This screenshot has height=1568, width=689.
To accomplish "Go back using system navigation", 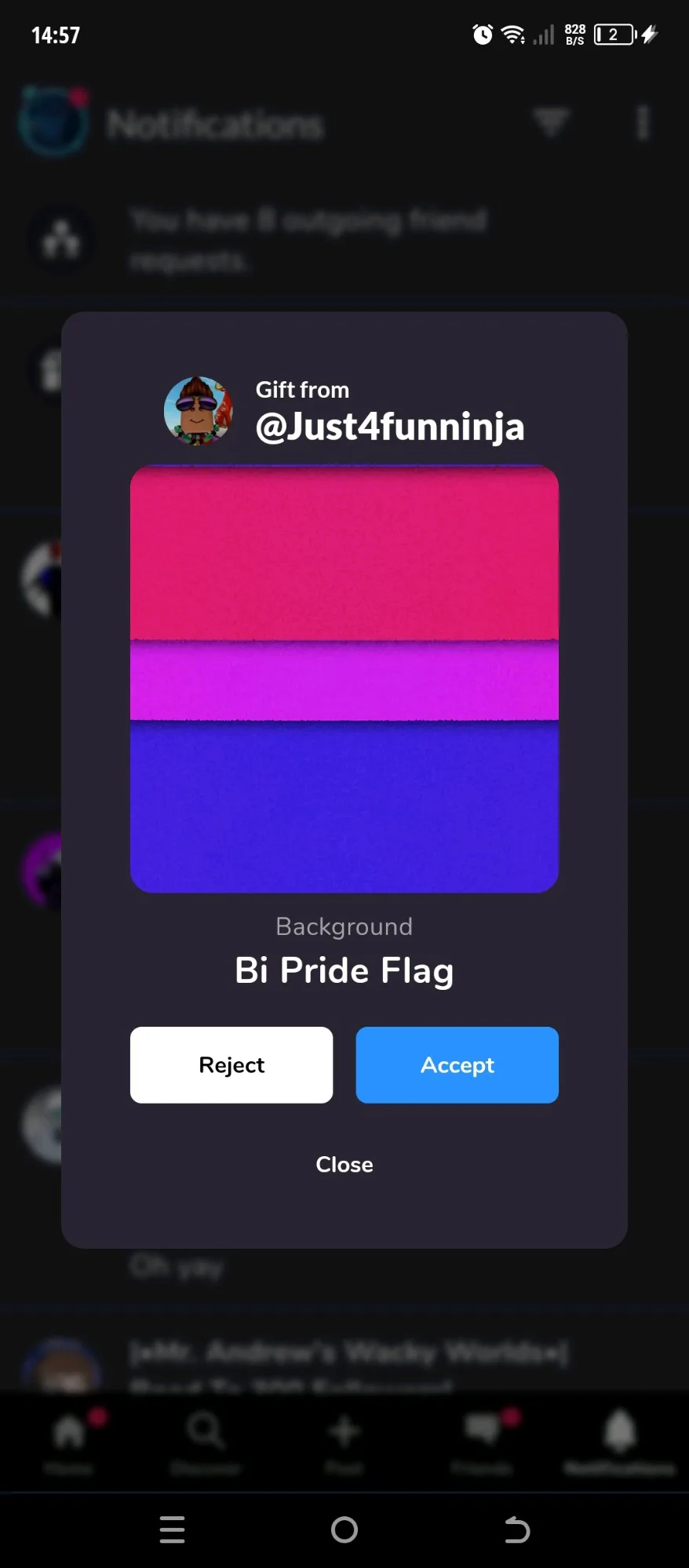I will [x=516, y=1529].
